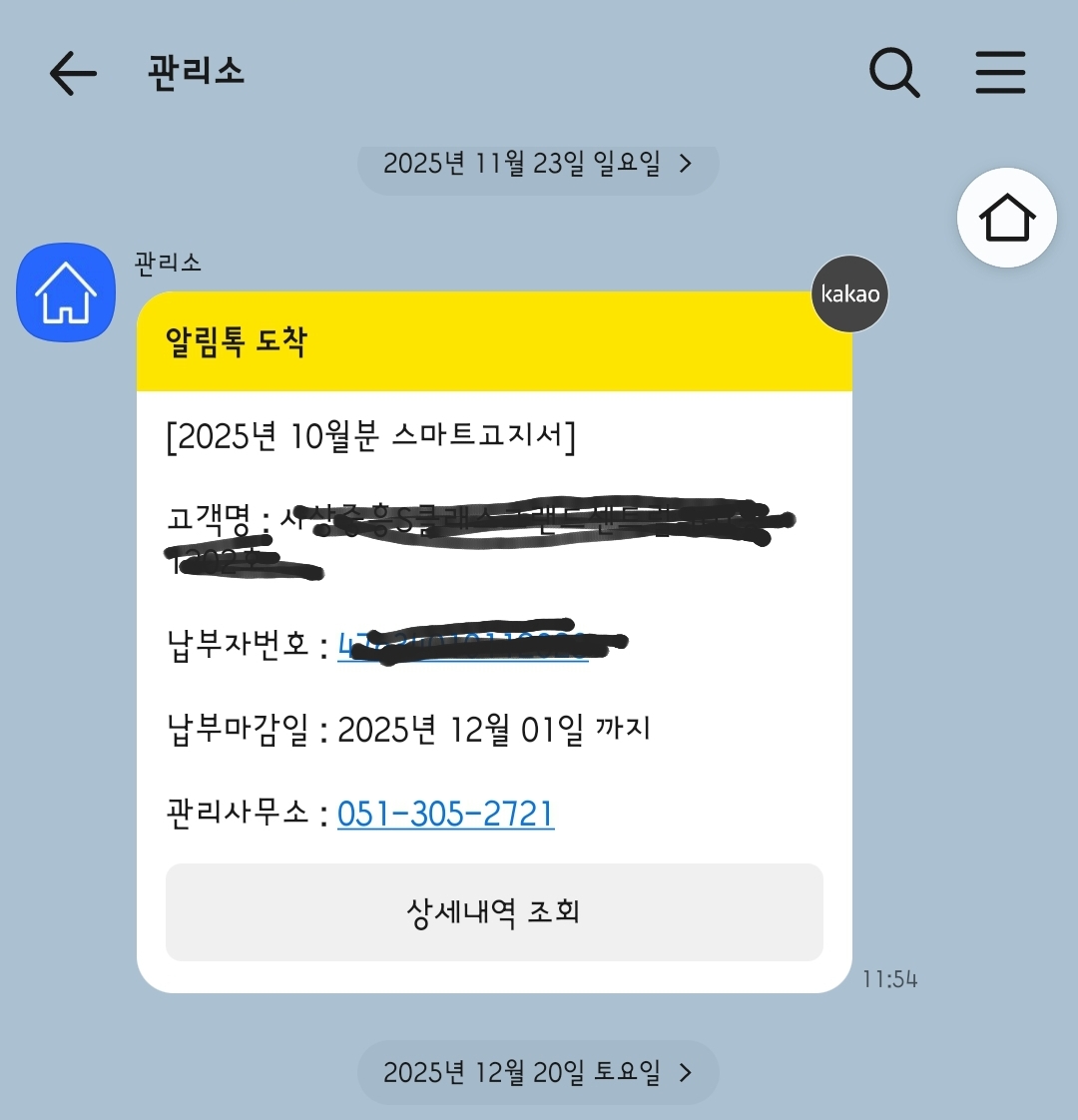This screenshot has height=1120, width=1078.
Task: Search within the 관리소 chat
Action: 894,72
